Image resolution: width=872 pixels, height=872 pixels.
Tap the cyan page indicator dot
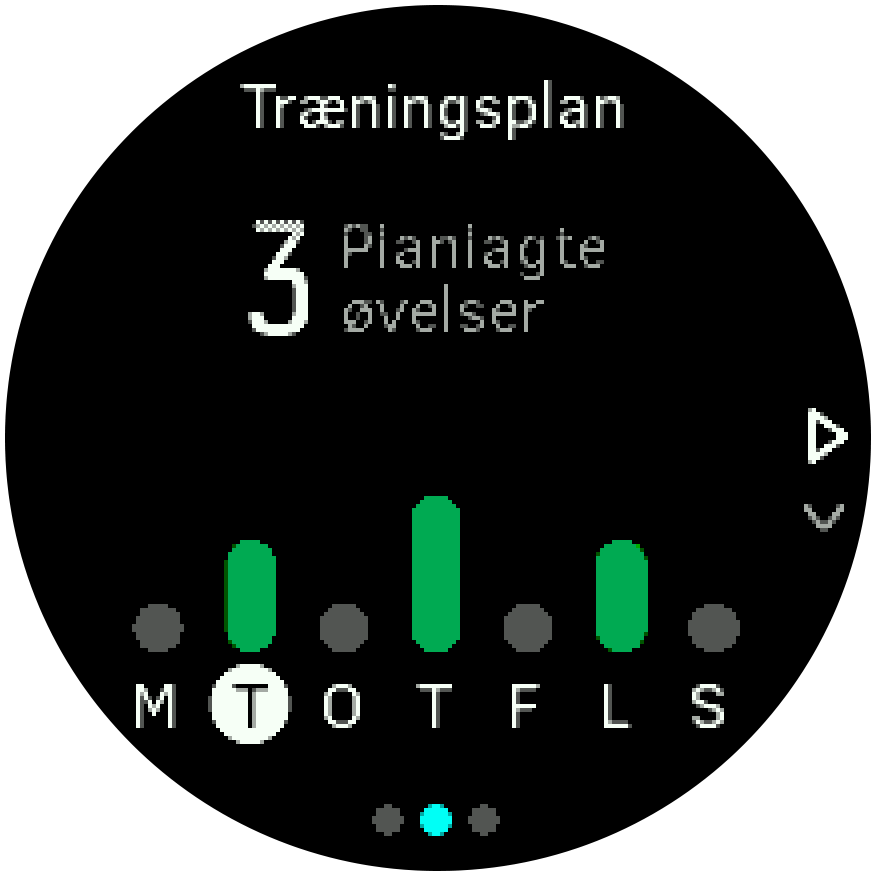(436, 820)
